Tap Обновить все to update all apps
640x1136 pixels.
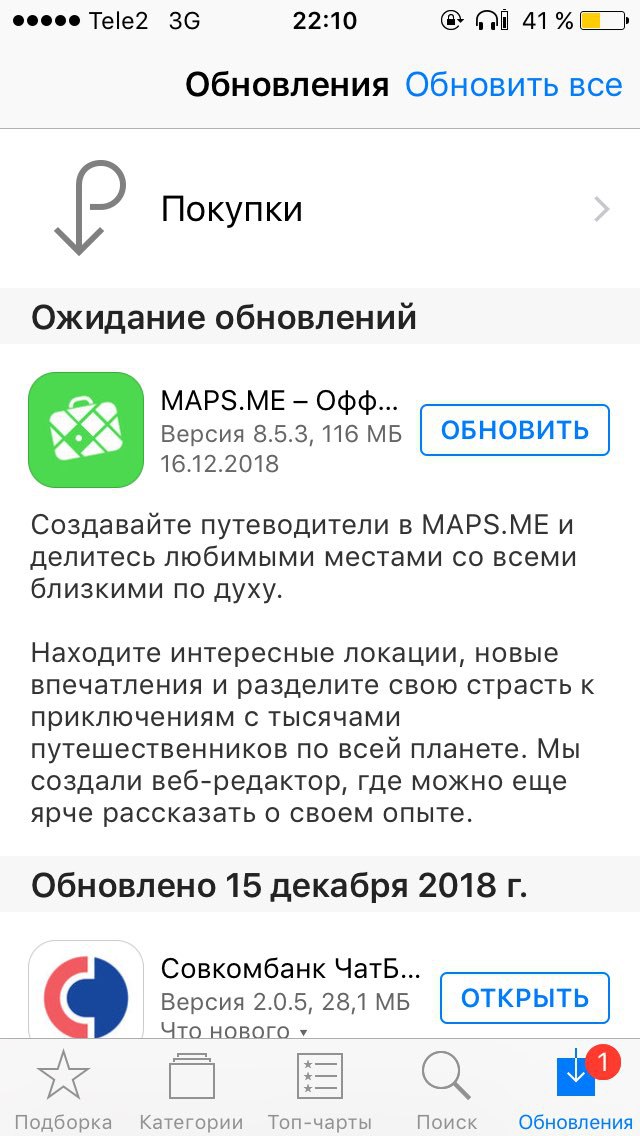(513, 85)
